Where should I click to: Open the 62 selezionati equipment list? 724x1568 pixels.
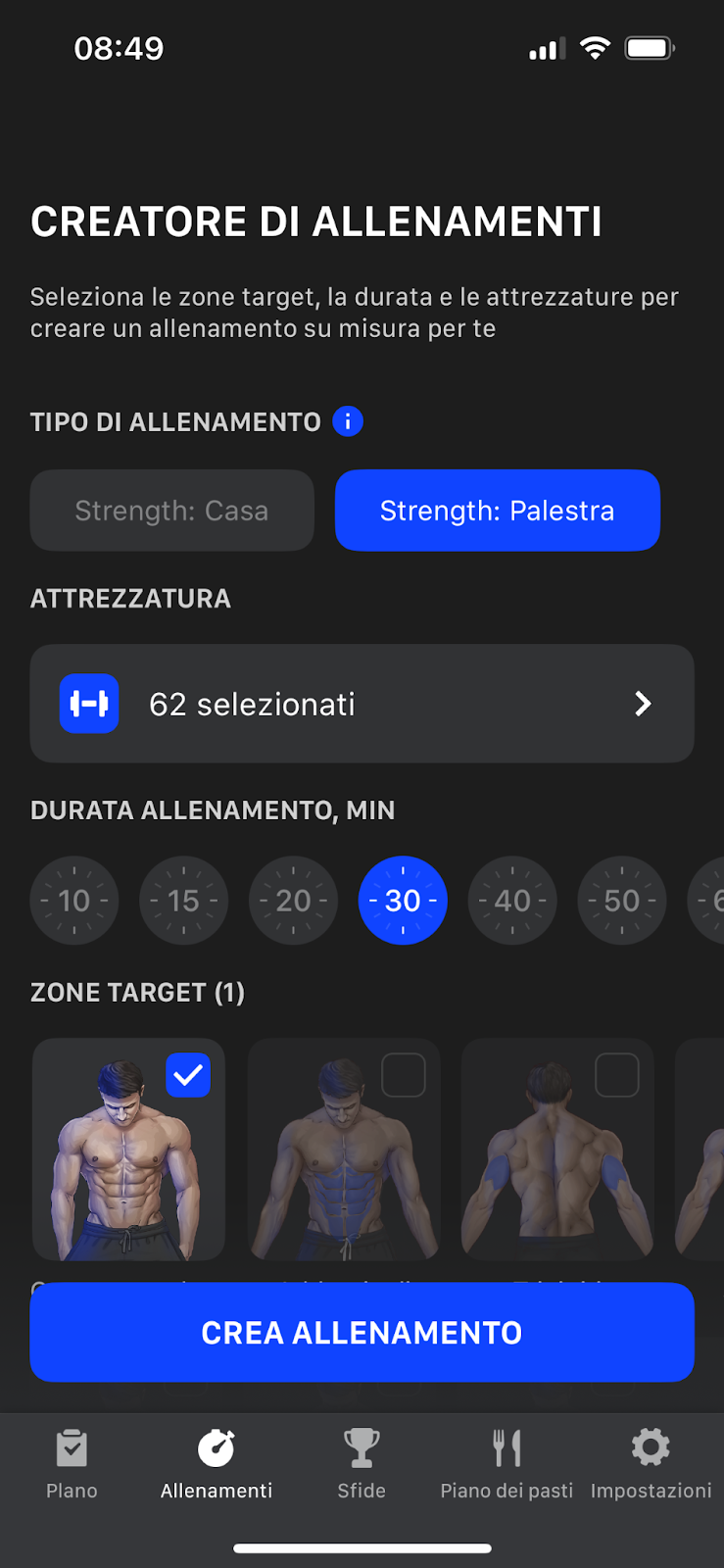(362, 704)
